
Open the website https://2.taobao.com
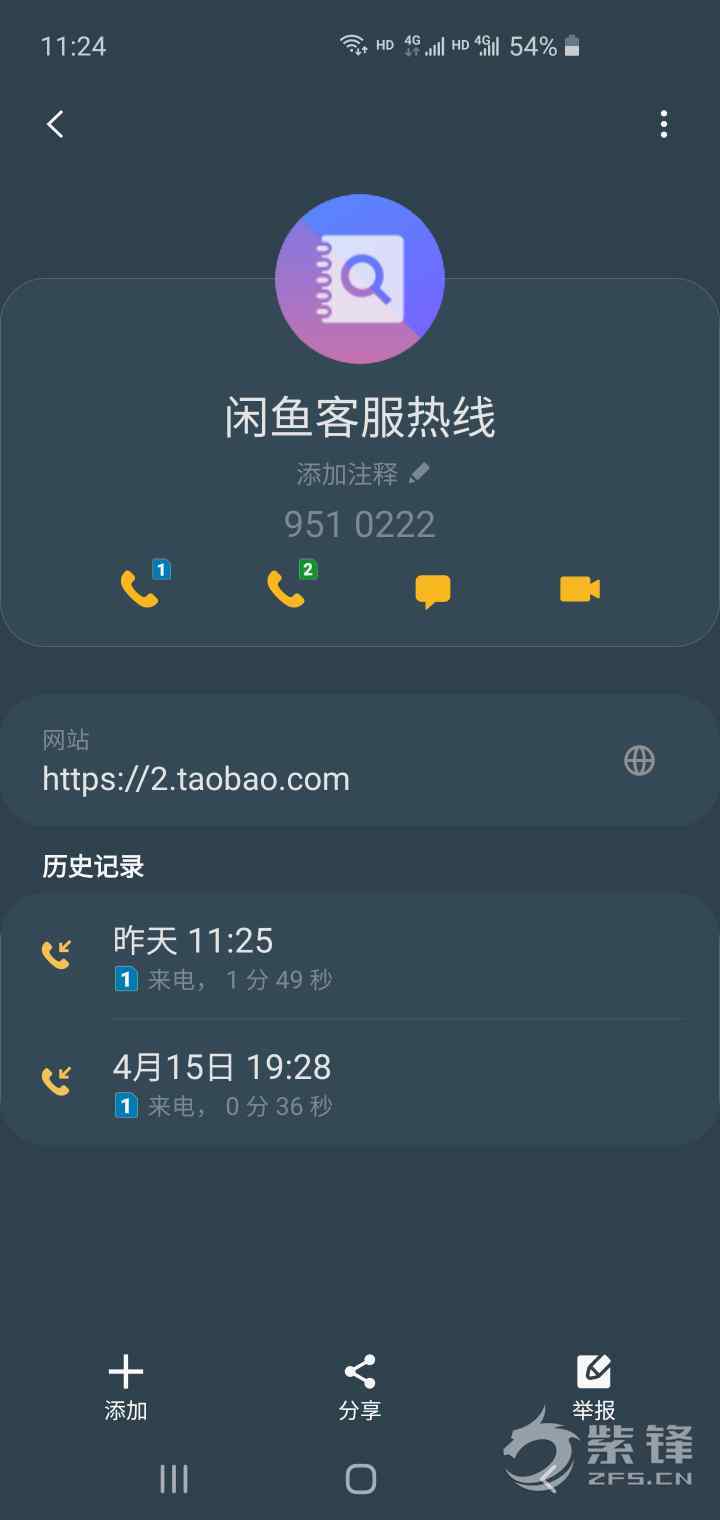[x=196, y=779]
